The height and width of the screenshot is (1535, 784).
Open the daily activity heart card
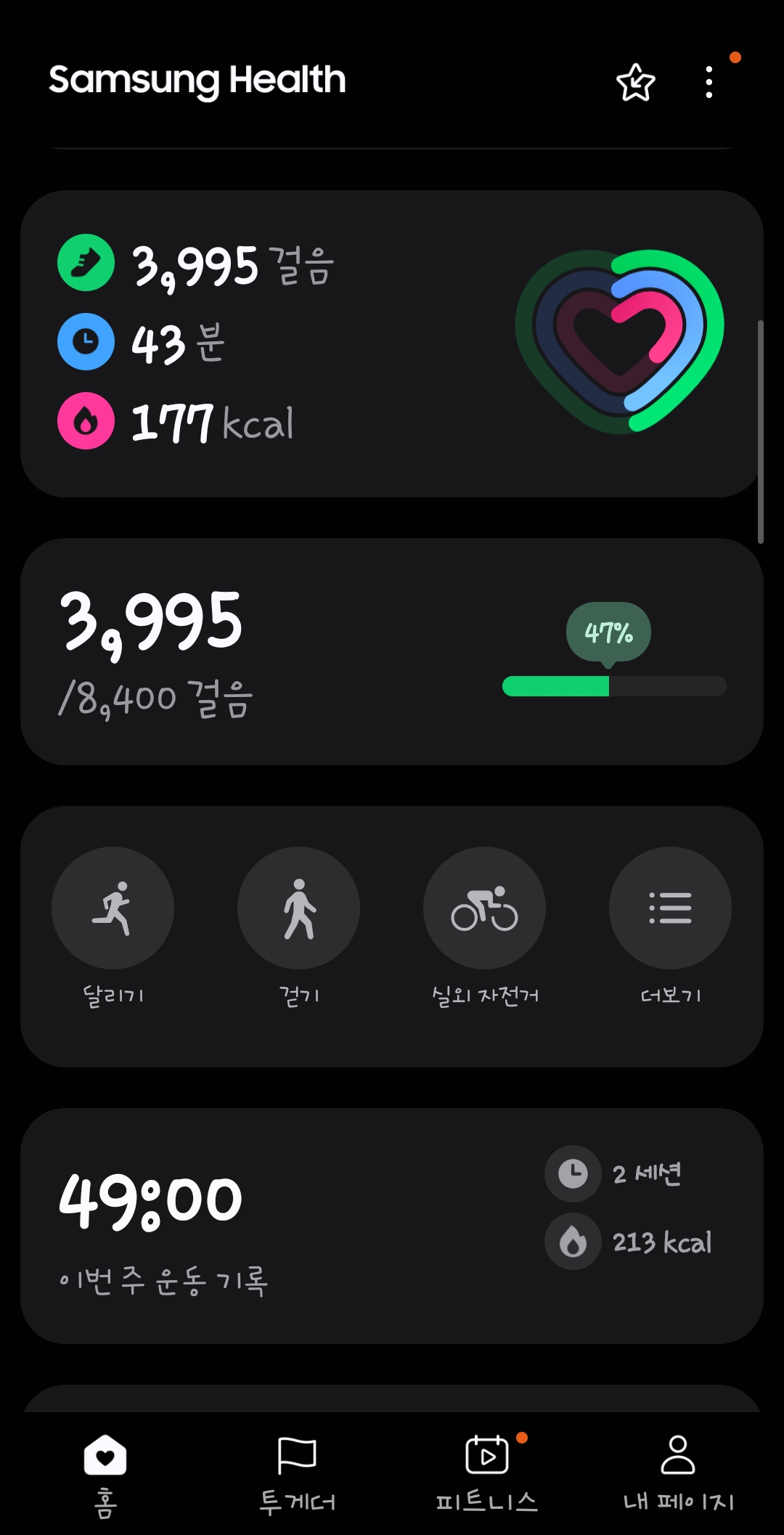pyautogui.click(x=392, y=343)
